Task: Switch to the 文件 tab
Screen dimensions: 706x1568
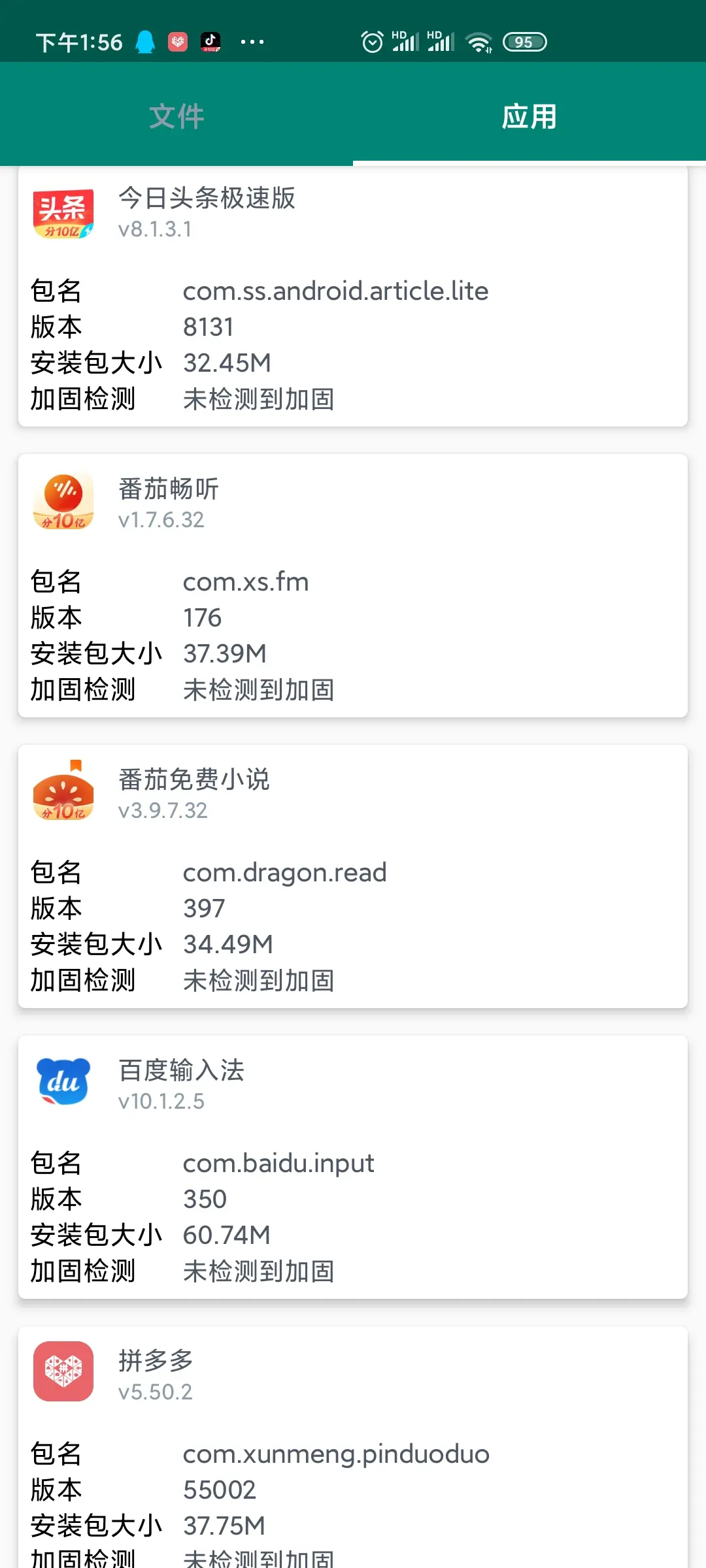Action: tap(176, 116)
